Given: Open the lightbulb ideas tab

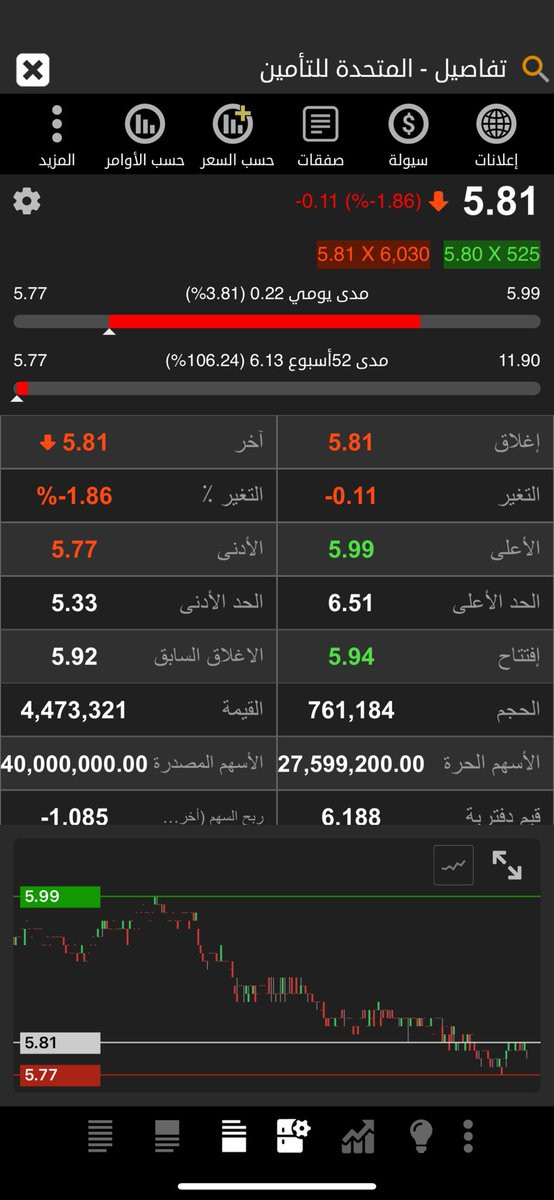Looking at the screenshot, I should point(421,1136).
